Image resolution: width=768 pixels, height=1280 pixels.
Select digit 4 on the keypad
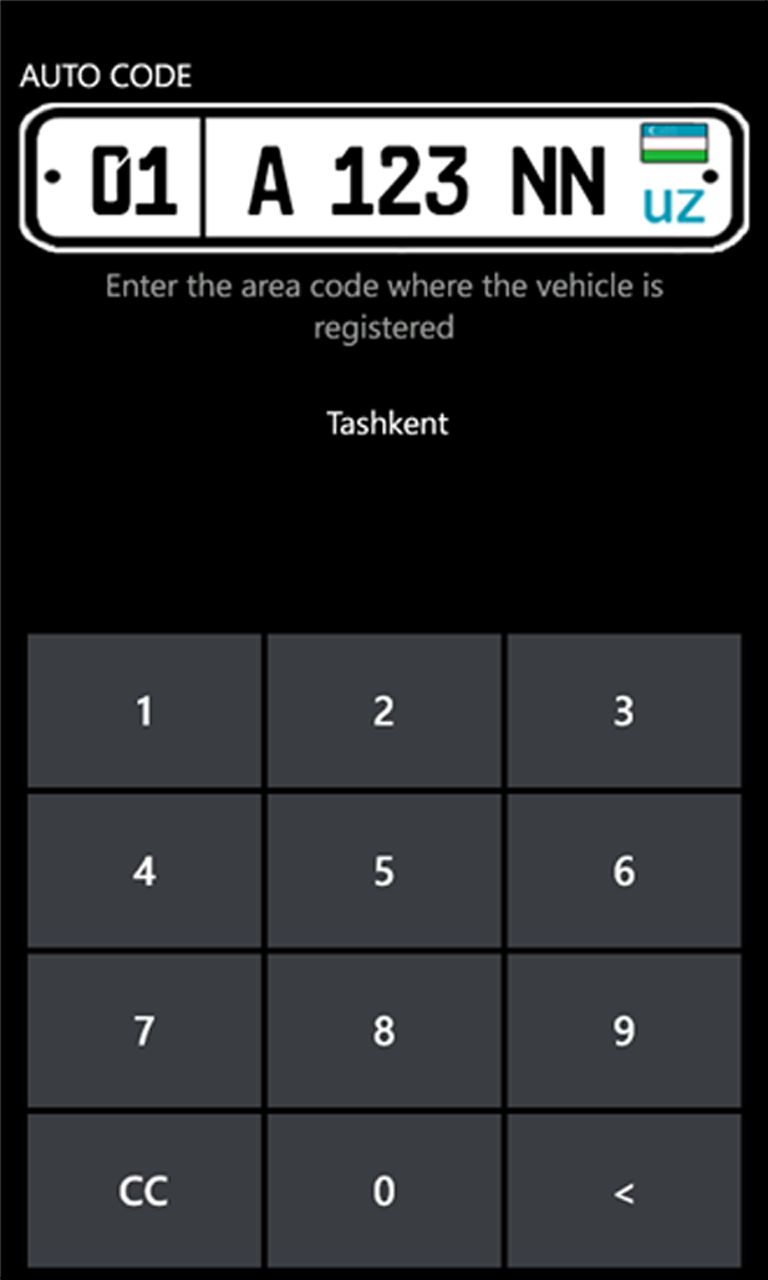pyautogui.click(x=144, y=871)
